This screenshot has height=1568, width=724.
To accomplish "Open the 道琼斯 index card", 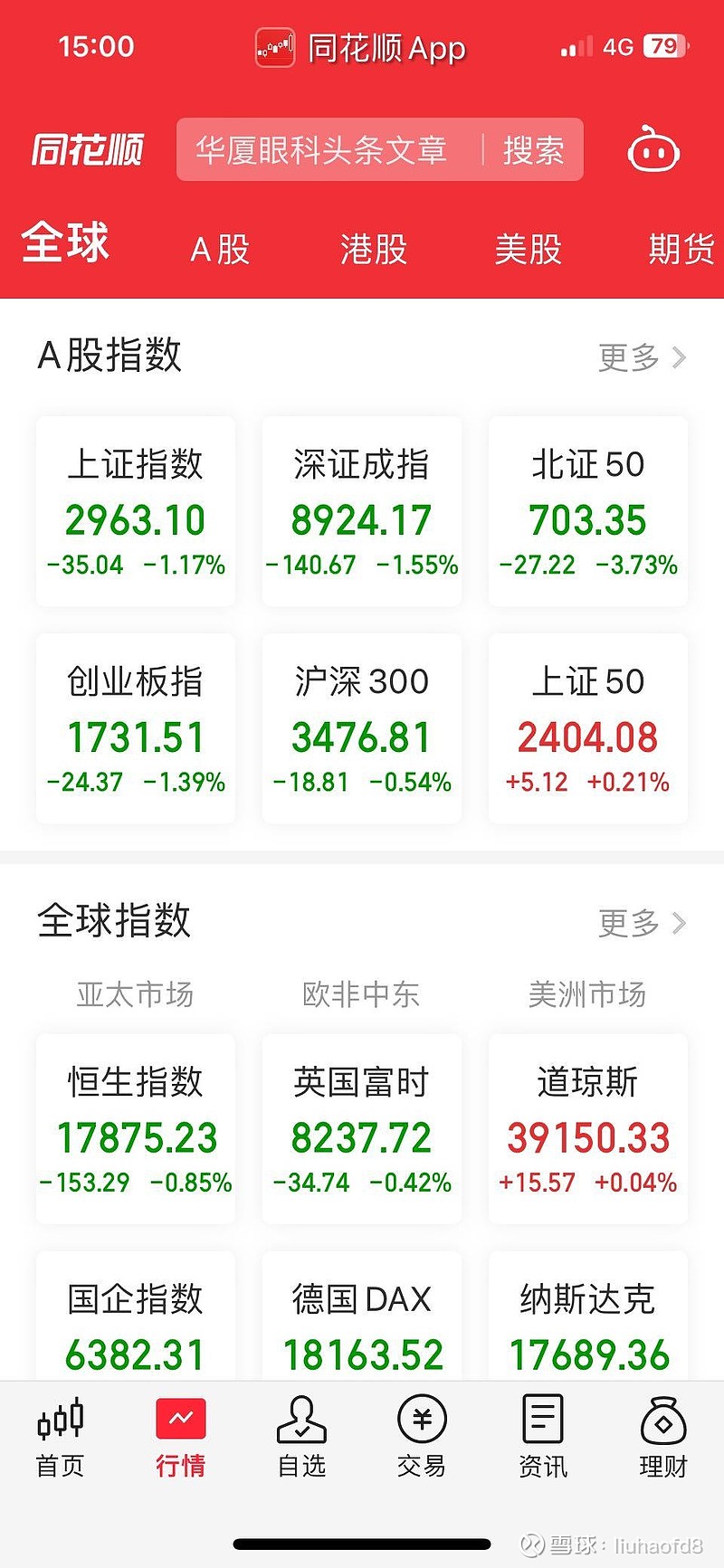I will [x=586, y=1128].
